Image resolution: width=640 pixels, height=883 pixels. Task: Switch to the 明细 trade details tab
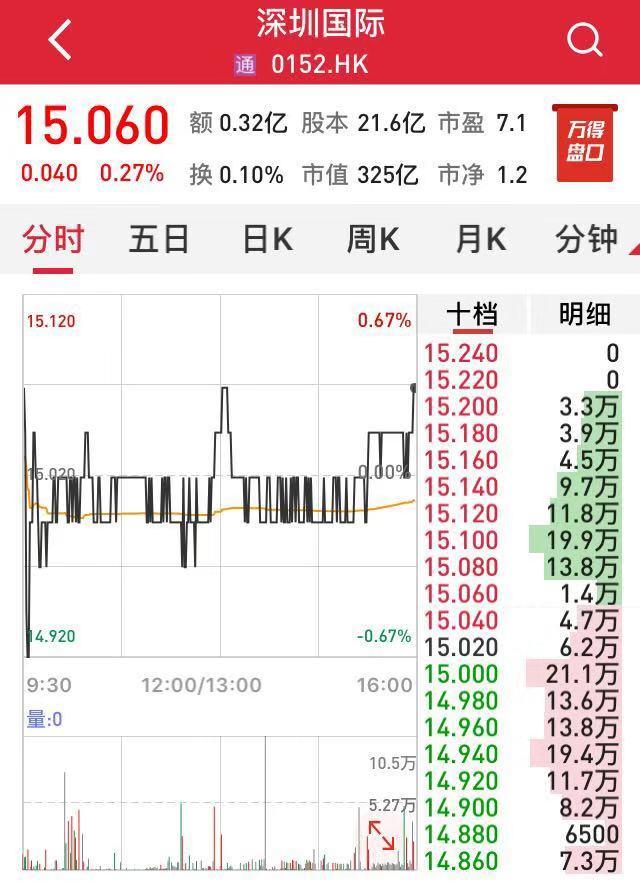pos(584,315)
